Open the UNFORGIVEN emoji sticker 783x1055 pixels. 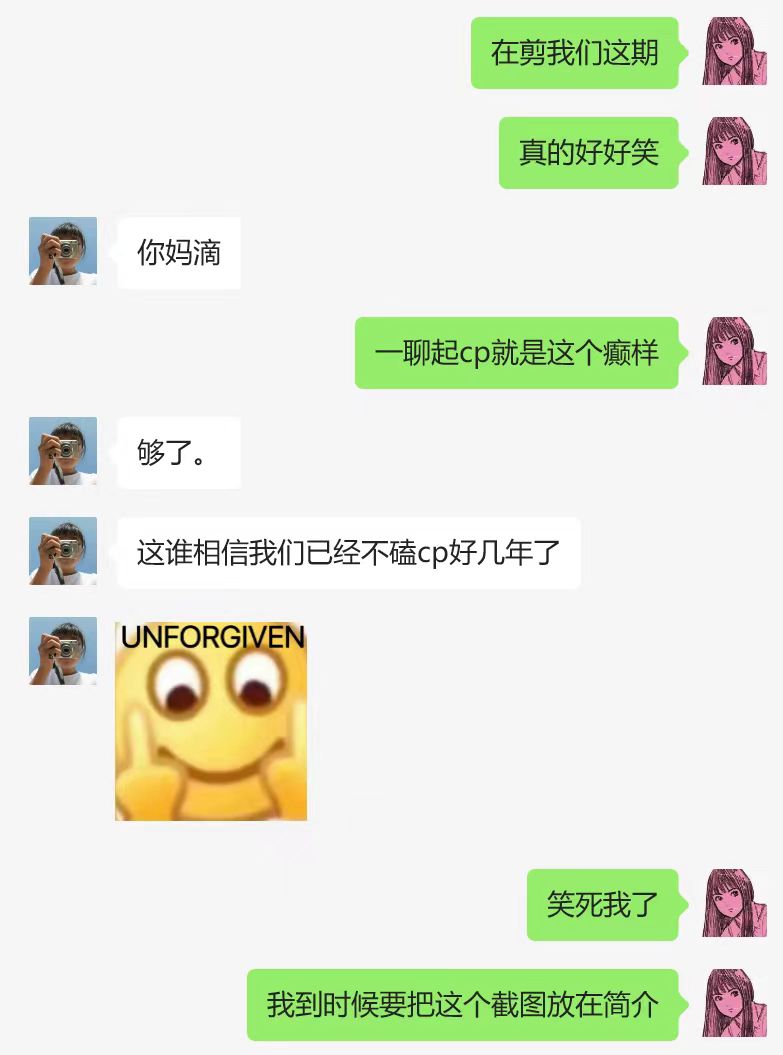point(211,721)
